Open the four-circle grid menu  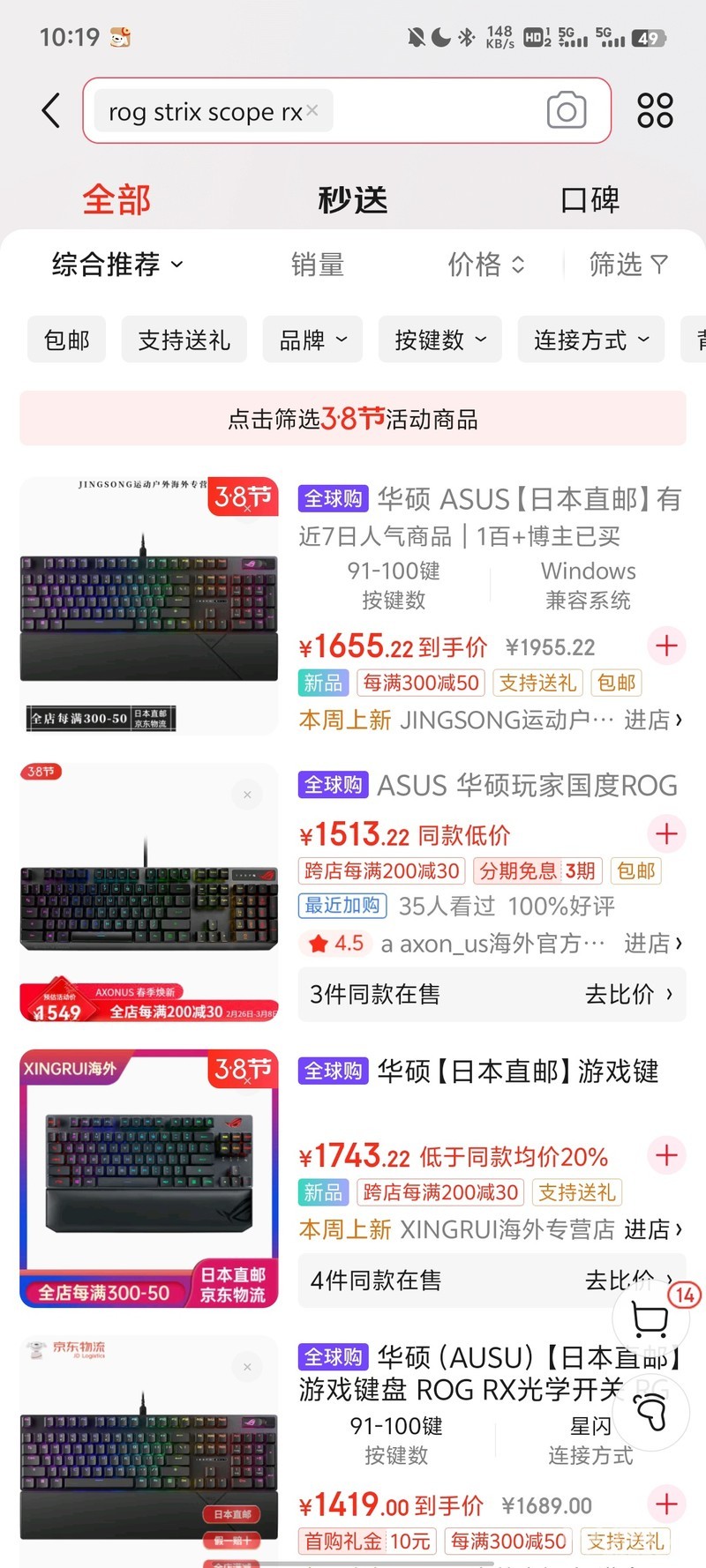click(655, 111)
